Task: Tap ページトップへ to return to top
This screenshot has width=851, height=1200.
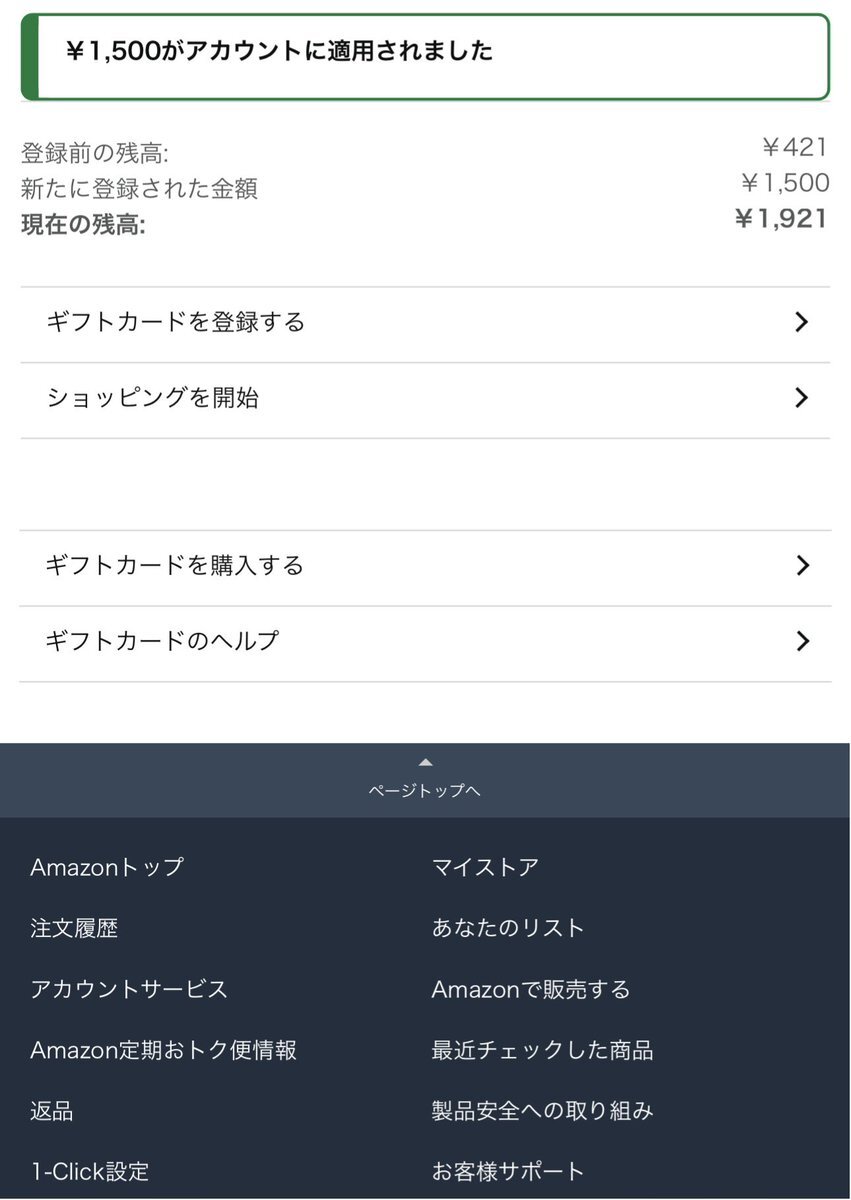Action: [x=425, y=781]
